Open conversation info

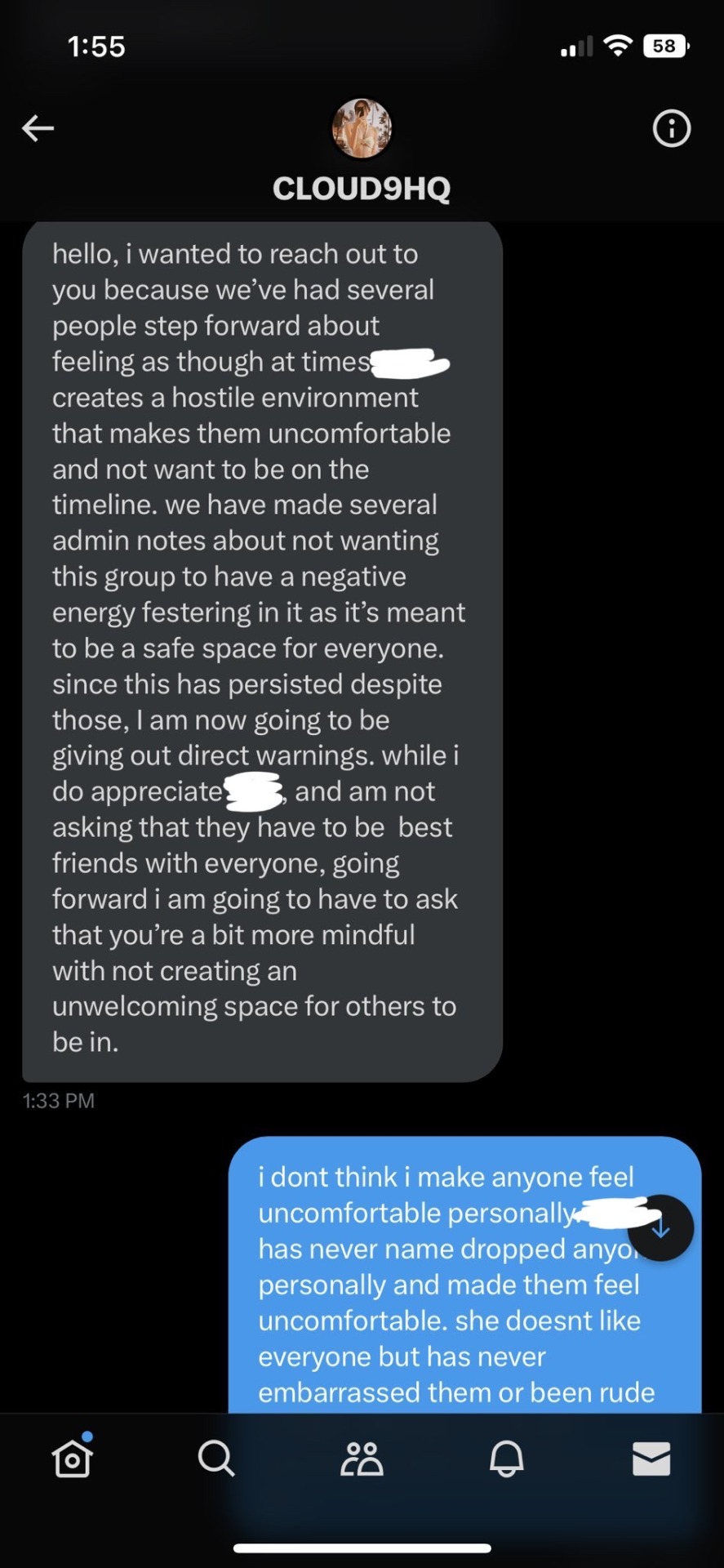point(671,129)
